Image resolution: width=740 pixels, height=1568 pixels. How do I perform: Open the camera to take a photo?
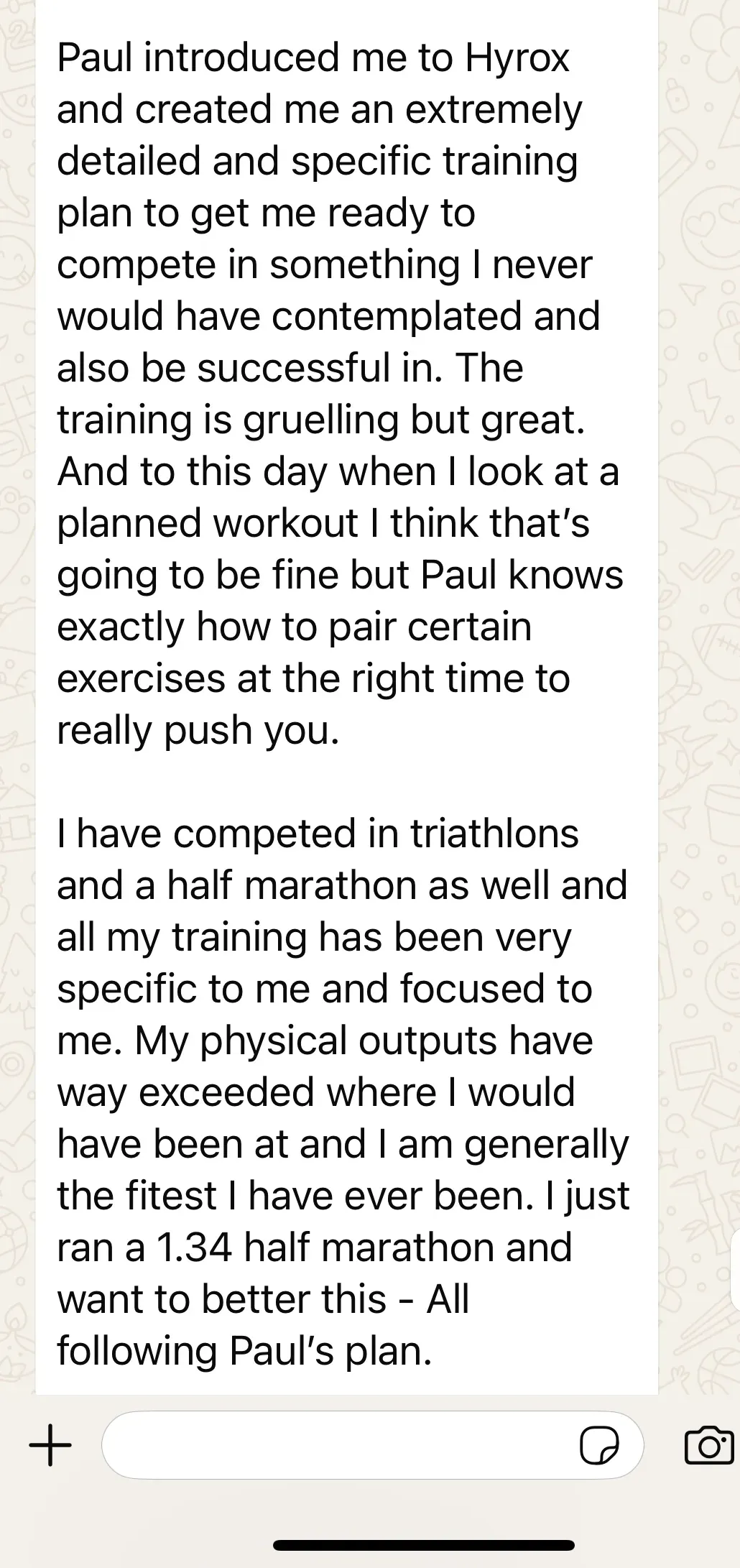click(709, 1446)
